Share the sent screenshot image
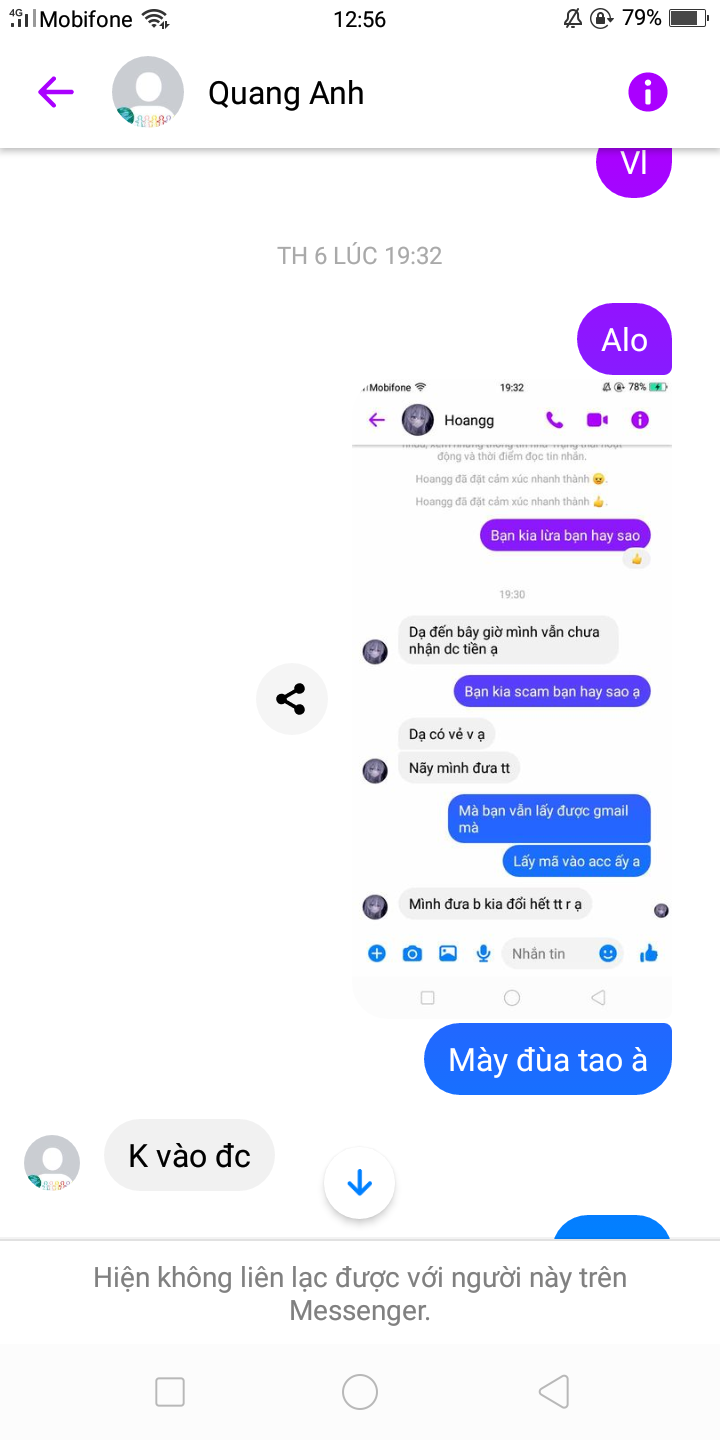Image resolution: width=720 pixels, height=1440 pixels. coord(291,699)
